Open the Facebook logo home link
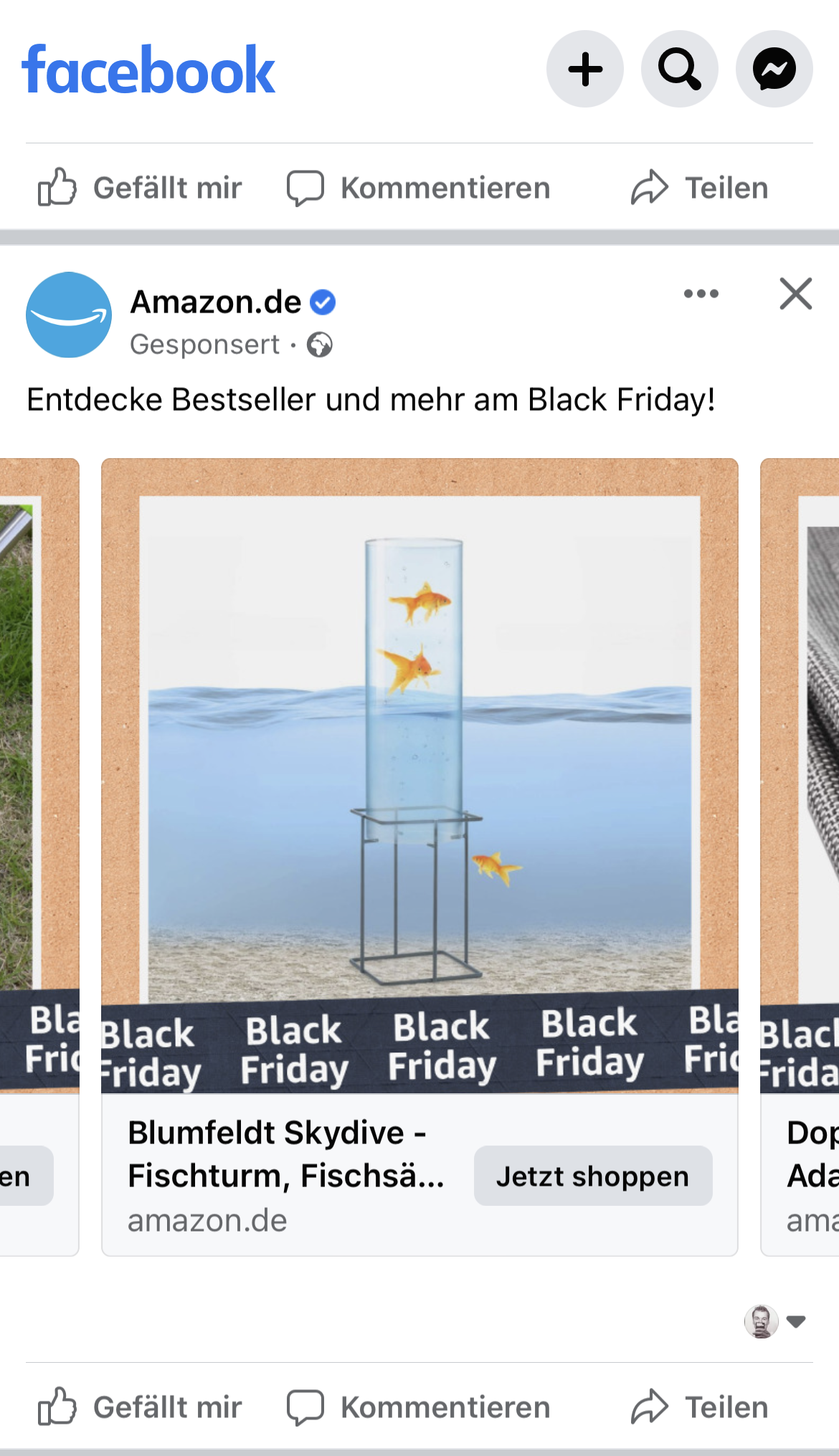 point(148,70)
